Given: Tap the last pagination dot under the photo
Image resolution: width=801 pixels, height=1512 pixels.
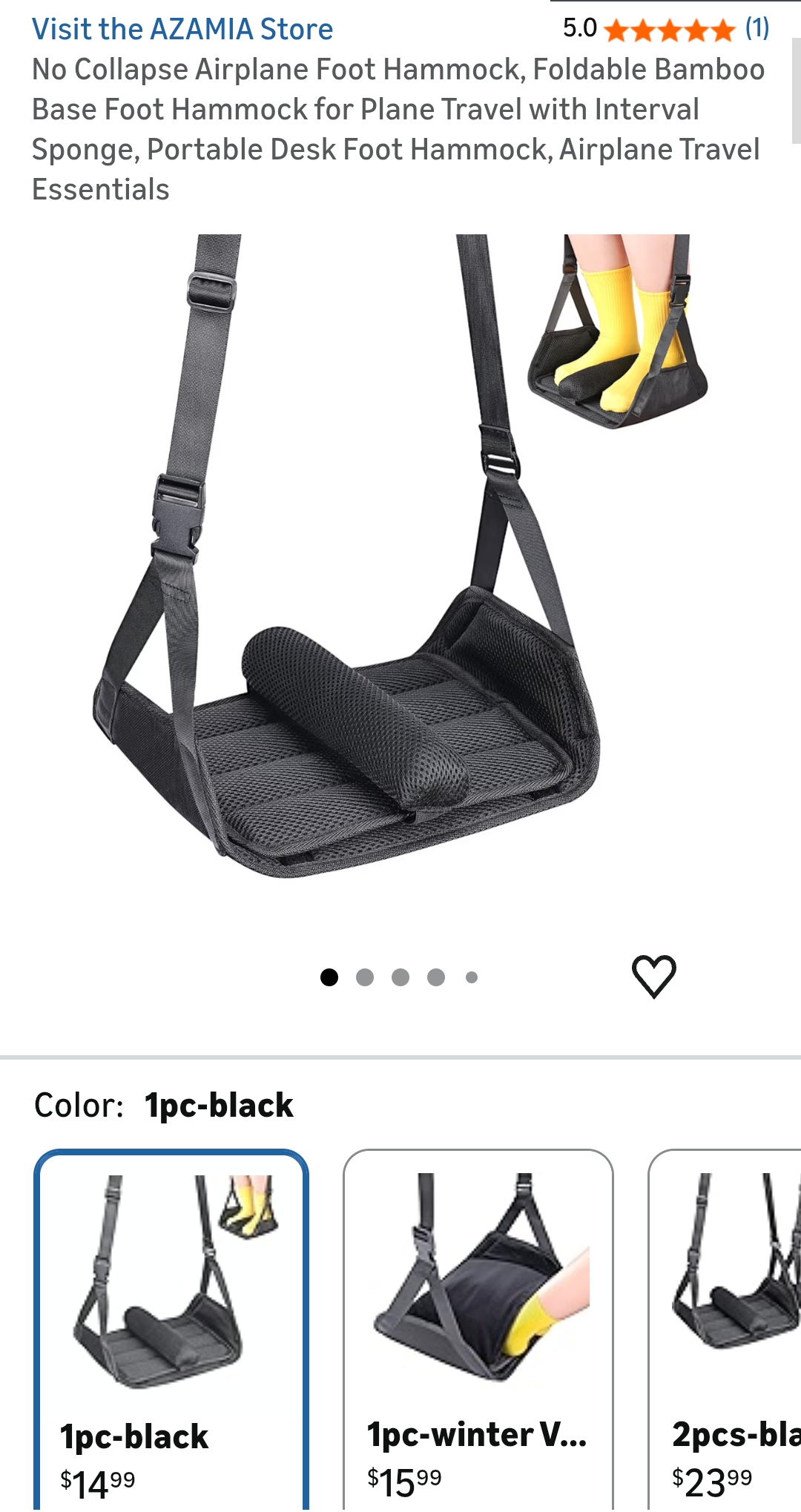Looking at the screenshot, I should (472, 976).
